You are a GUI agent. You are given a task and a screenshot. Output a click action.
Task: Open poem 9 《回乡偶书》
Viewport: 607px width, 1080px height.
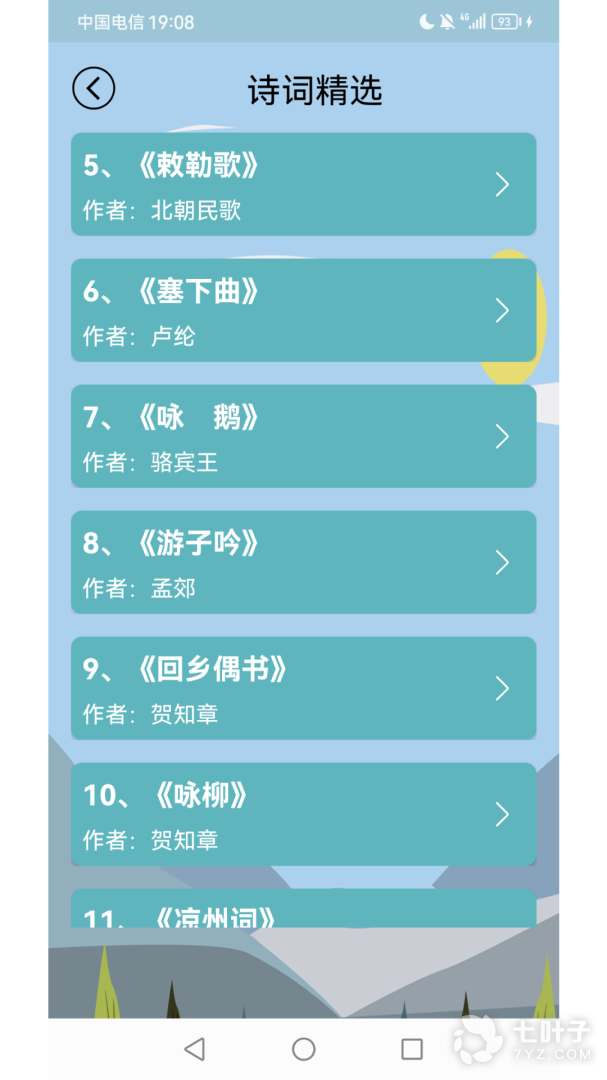(303, 689)
